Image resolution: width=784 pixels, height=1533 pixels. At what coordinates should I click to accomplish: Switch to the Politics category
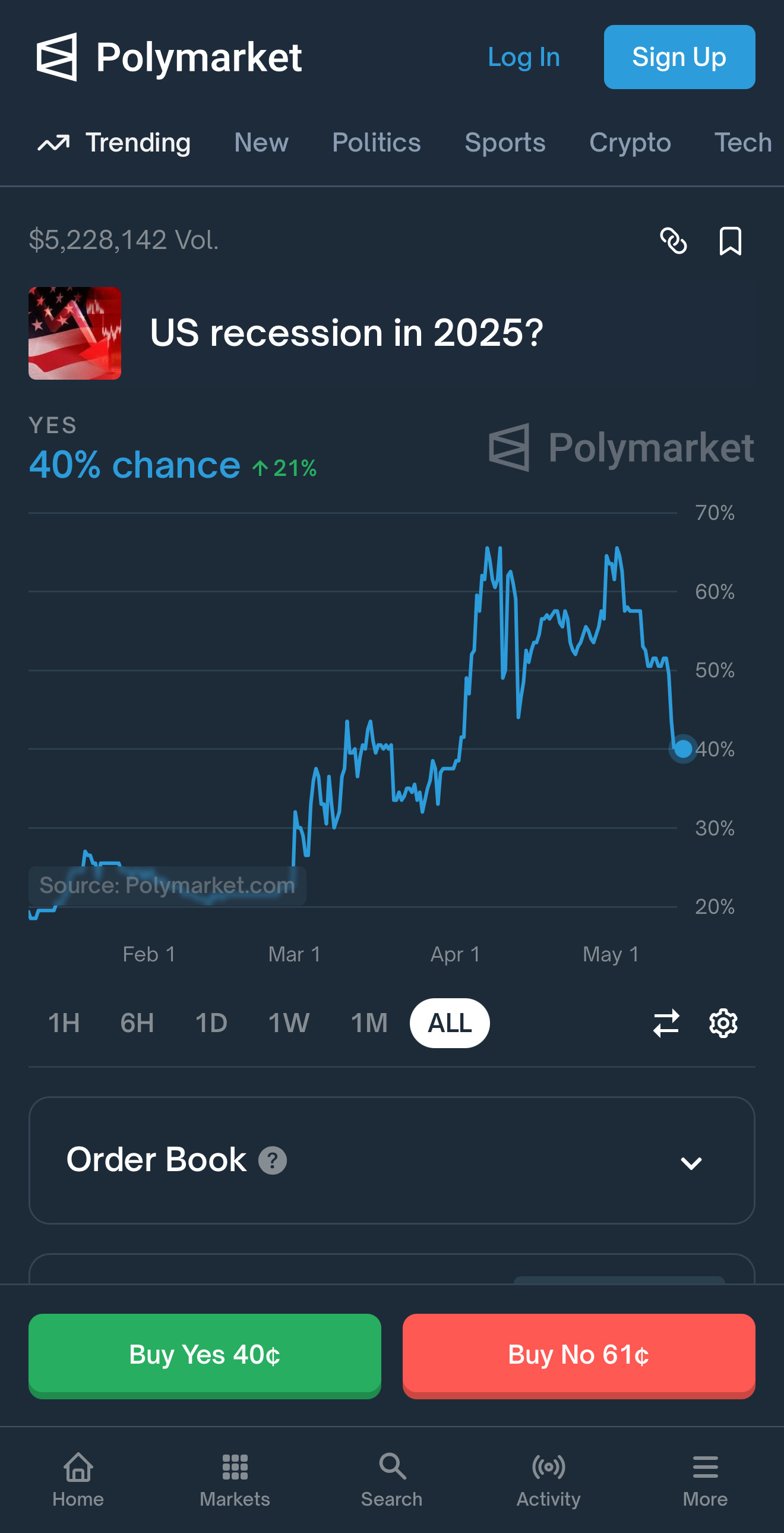tap(377, 143)
